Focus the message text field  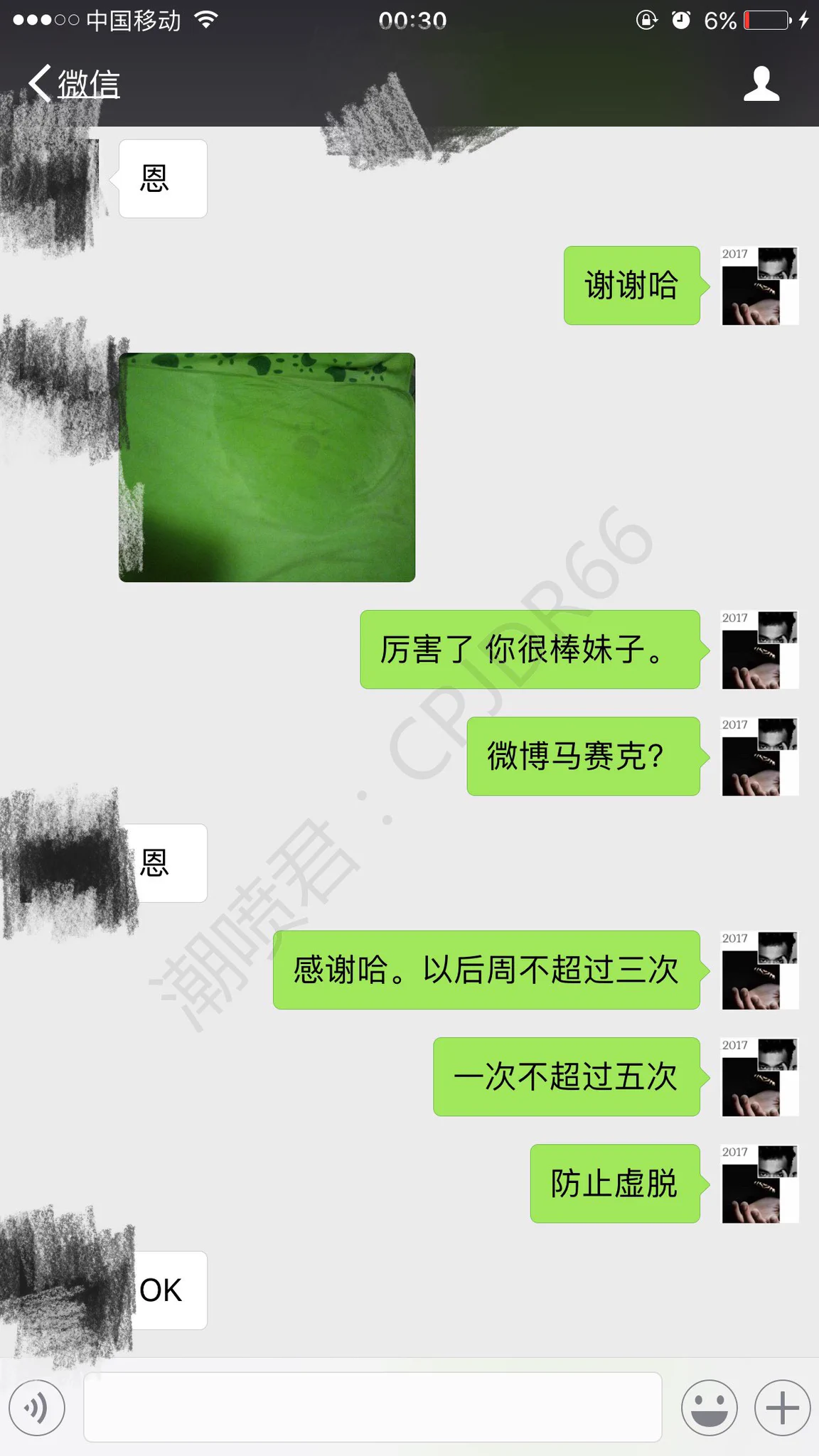pyautogui.click(x=373, y=1407)
